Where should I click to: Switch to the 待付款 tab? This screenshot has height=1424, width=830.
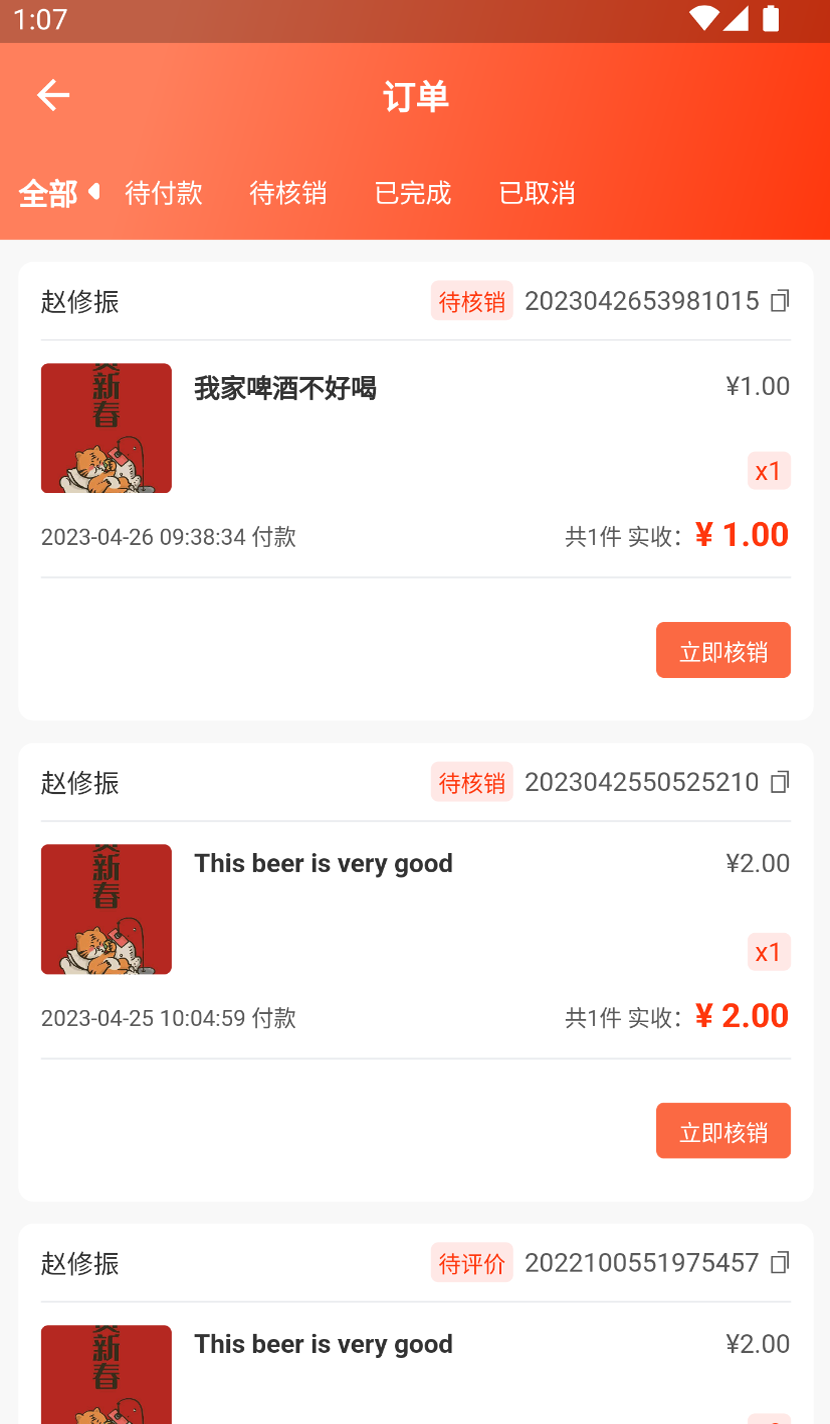click(x=163, y=192)
